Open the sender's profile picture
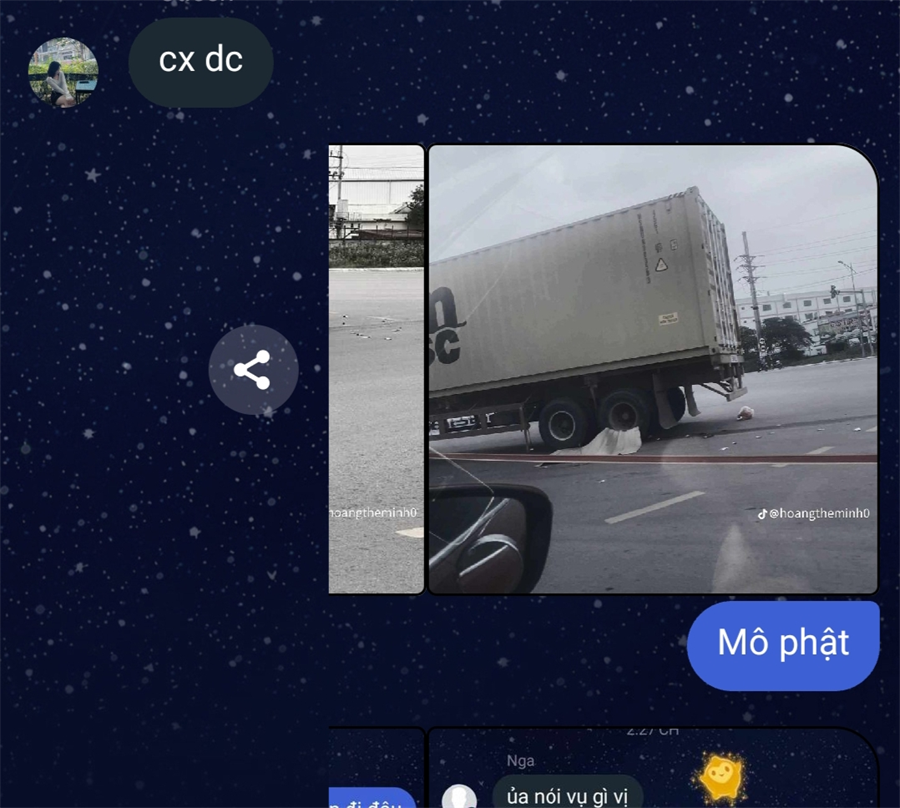This screenshot has height=808, width=900. click(x=63, y=72)
